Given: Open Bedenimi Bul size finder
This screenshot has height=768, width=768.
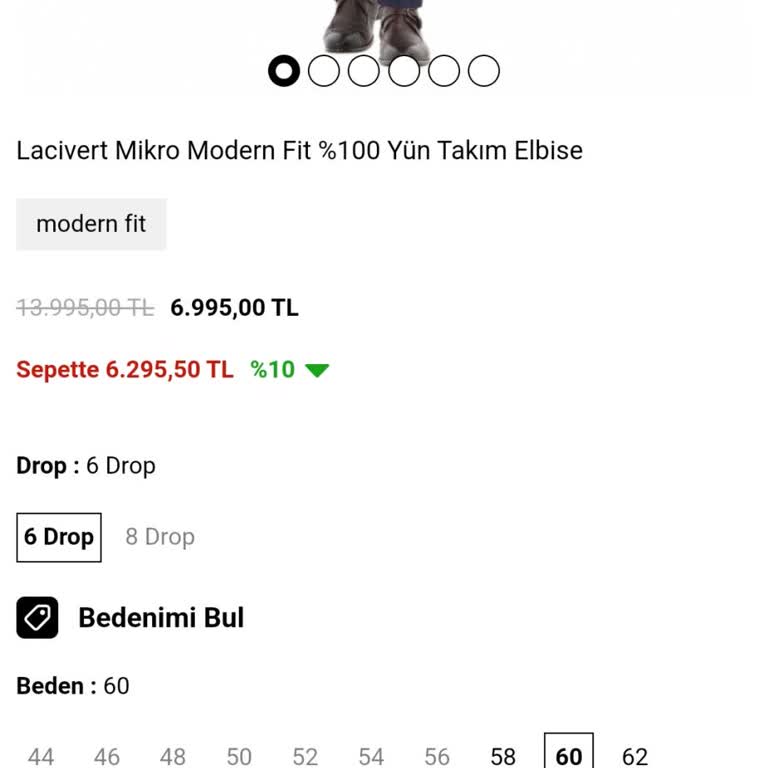Looking at the screenshot, I should 160,618.
